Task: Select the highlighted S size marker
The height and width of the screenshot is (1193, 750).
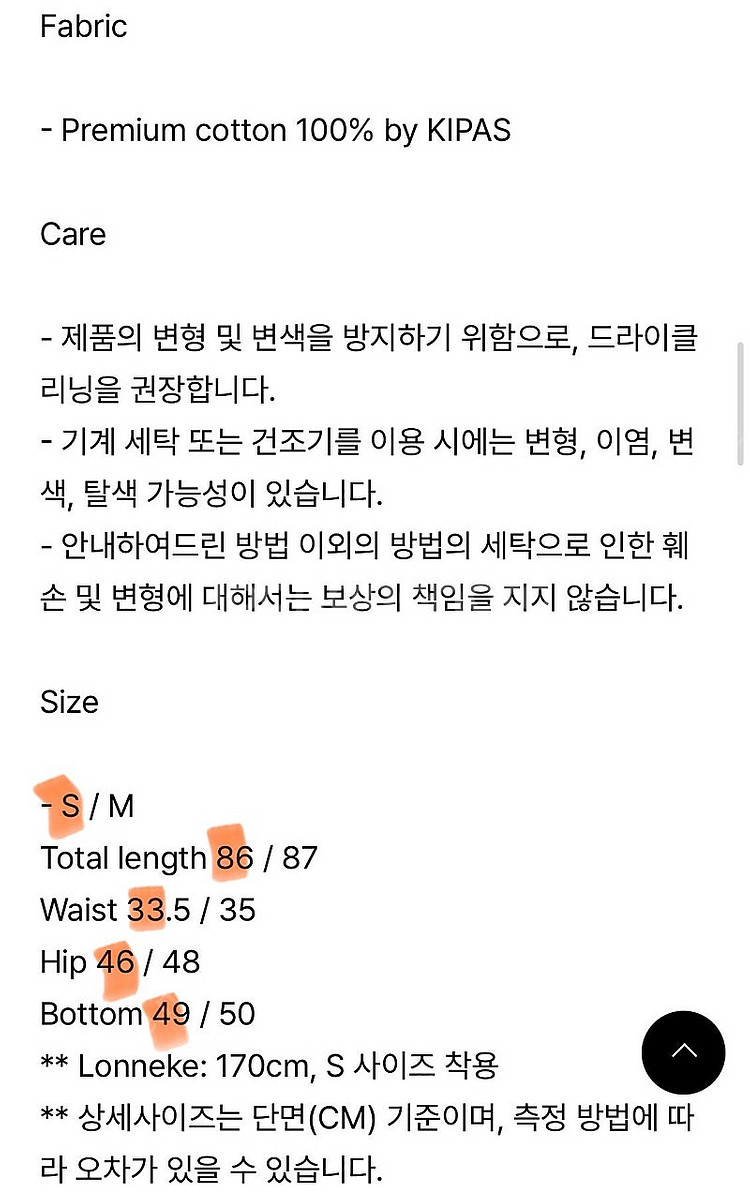Action: coord(67,805)
